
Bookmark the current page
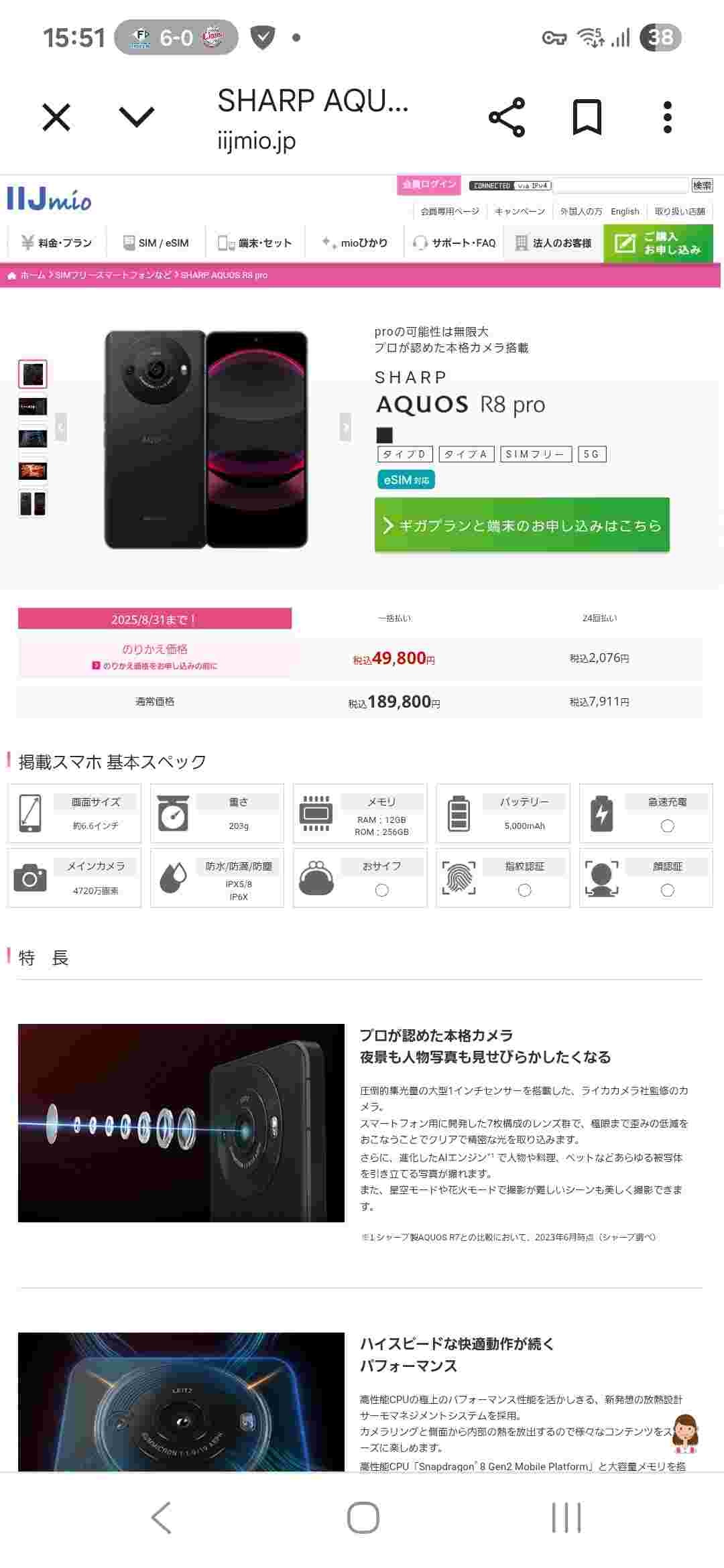(x=587, y=118)
